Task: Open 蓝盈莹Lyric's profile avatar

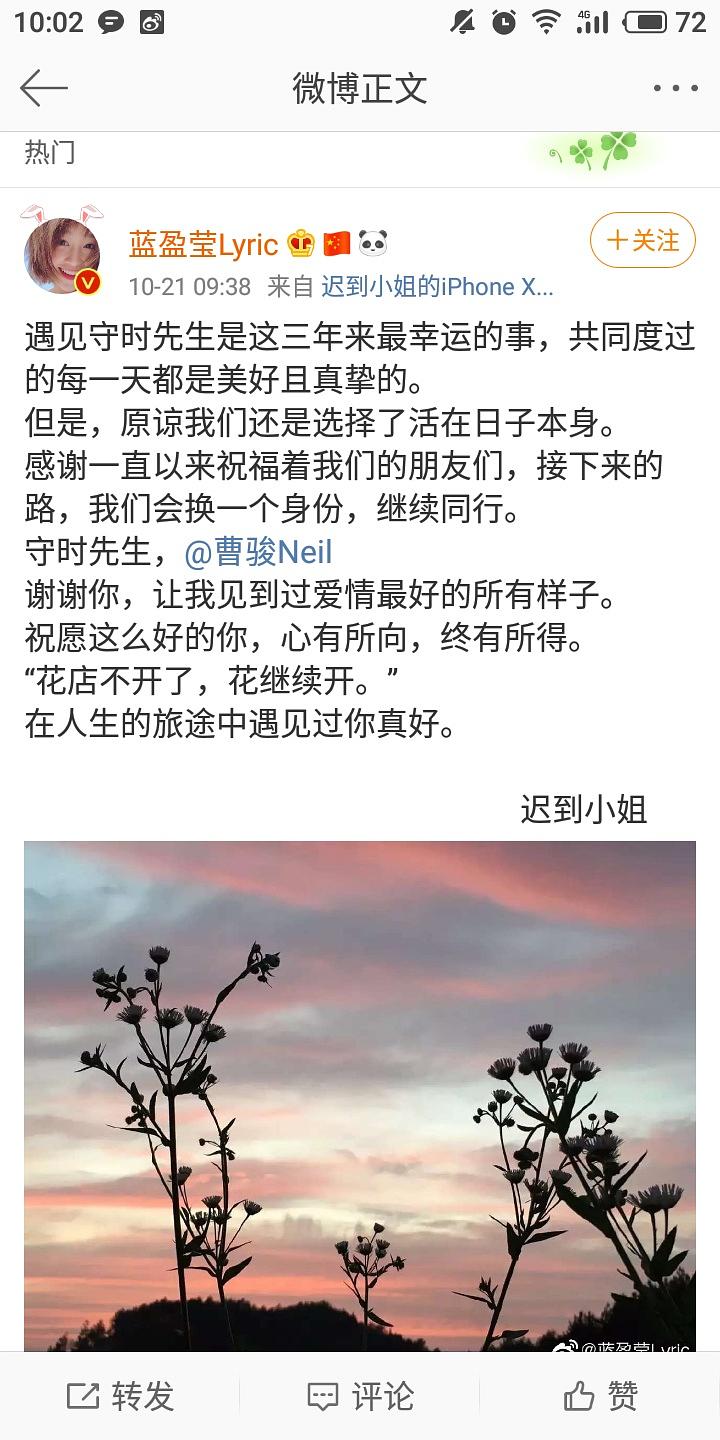Action: click(x=63, y=256)
